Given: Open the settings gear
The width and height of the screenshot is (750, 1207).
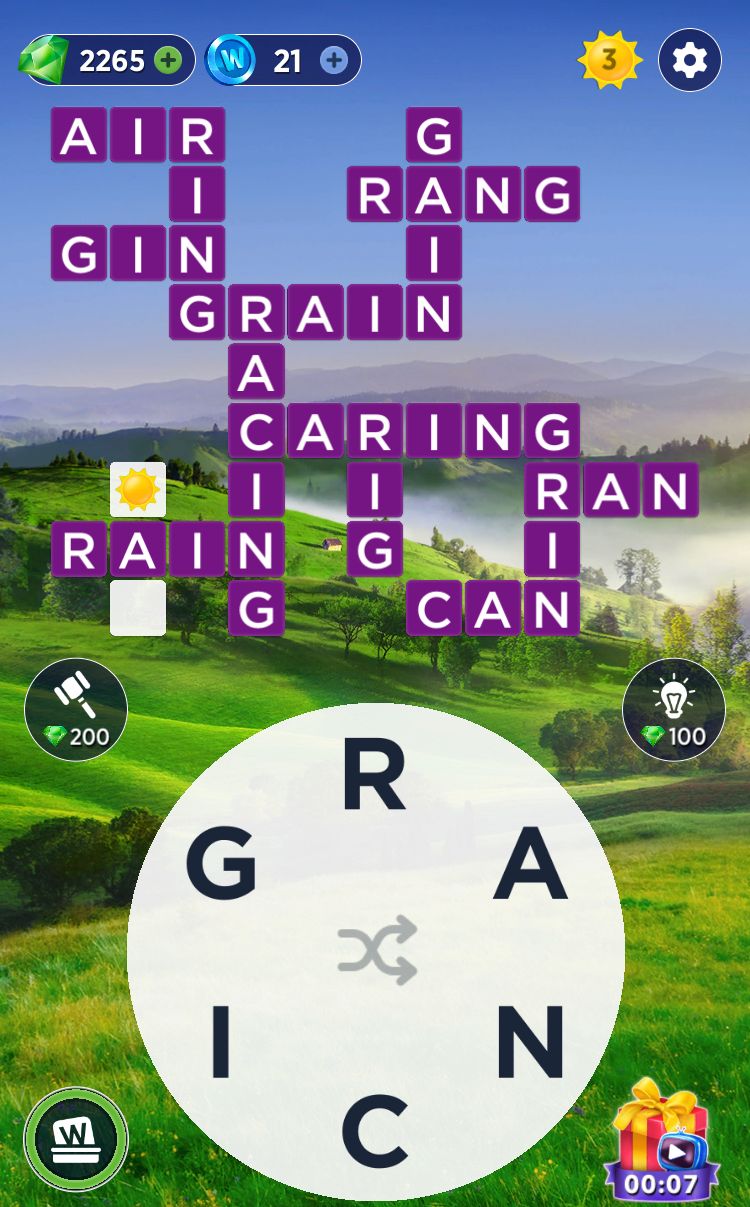Looking at the screenshot, I should click(x=690, y=60).
